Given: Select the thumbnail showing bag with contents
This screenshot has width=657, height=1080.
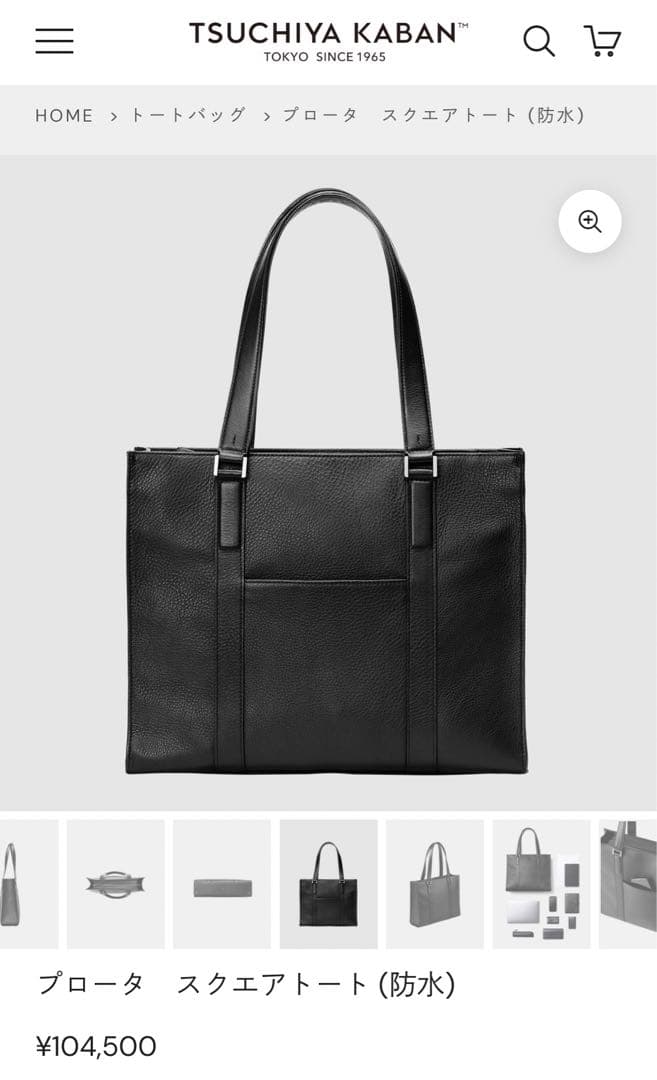Looking at the screenshot, I should (x=541, y=884).
